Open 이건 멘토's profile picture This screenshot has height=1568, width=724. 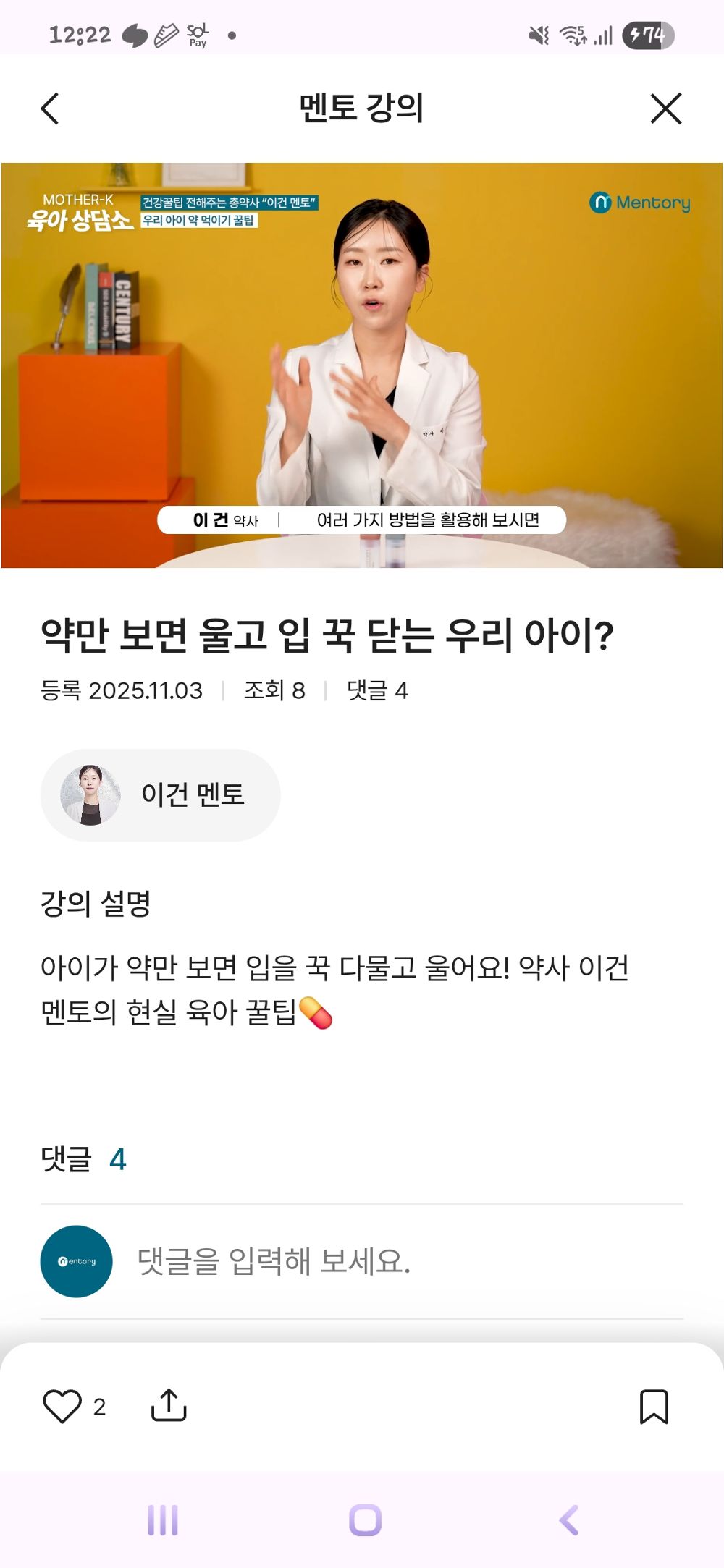(x=89, y=794)
